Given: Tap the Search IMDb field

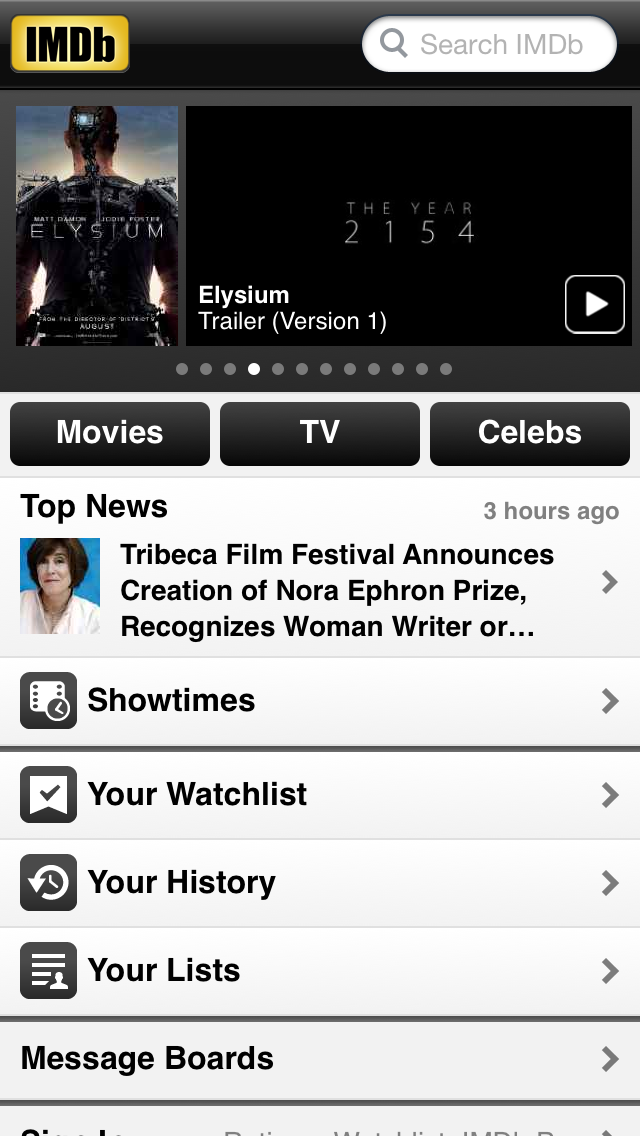Looking at the screenshot, I should point(490,45).
